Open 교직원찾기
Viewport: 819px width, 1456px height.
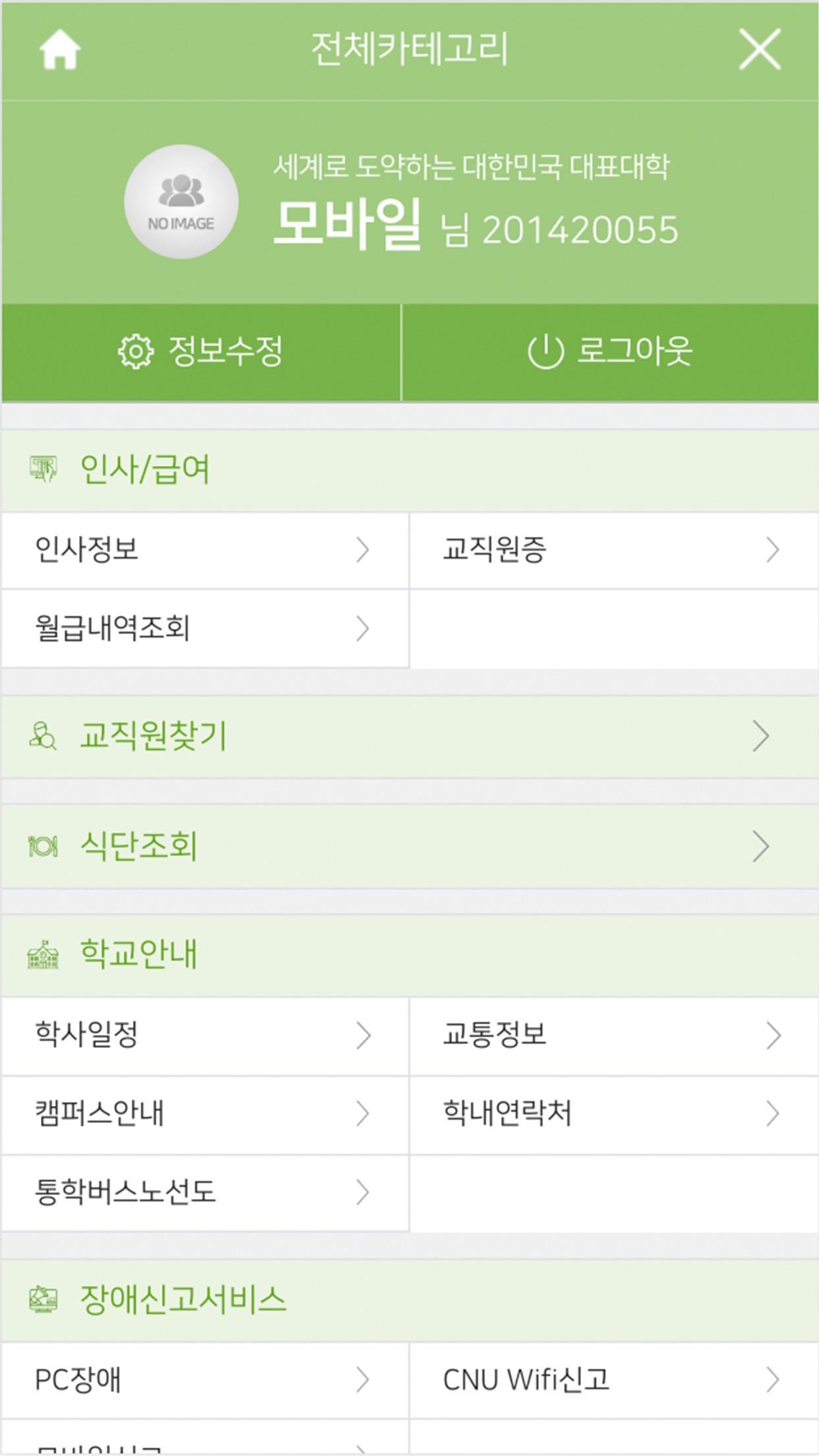tap(409, 736)
